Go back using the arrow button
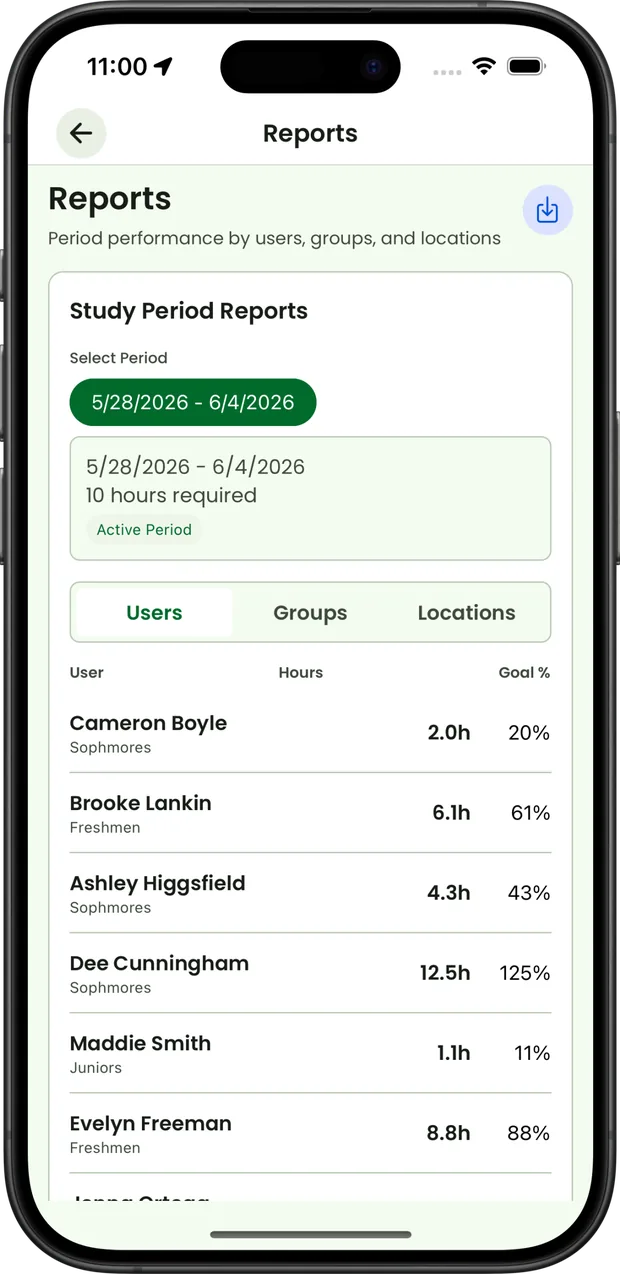Image resolution: width=620 pixels, height=1274 pixels. click(81, 133)
